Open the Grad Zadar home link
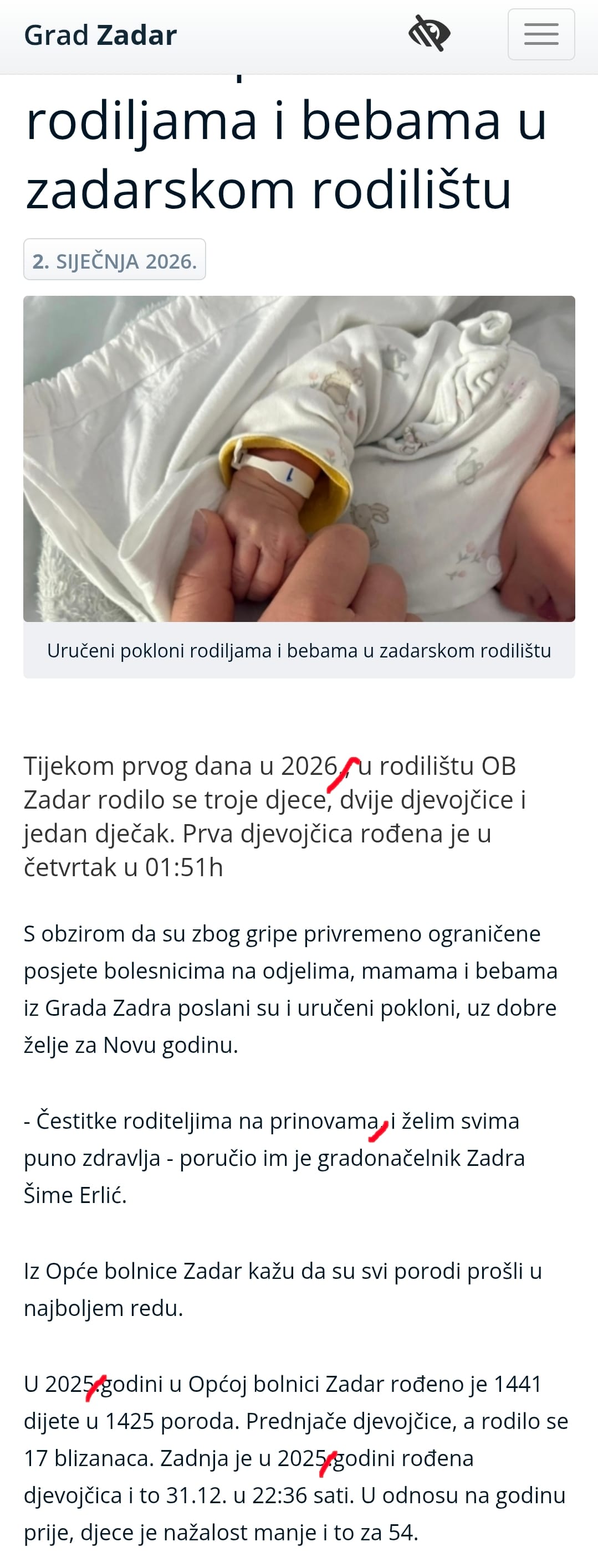 (x=100, y=35)
